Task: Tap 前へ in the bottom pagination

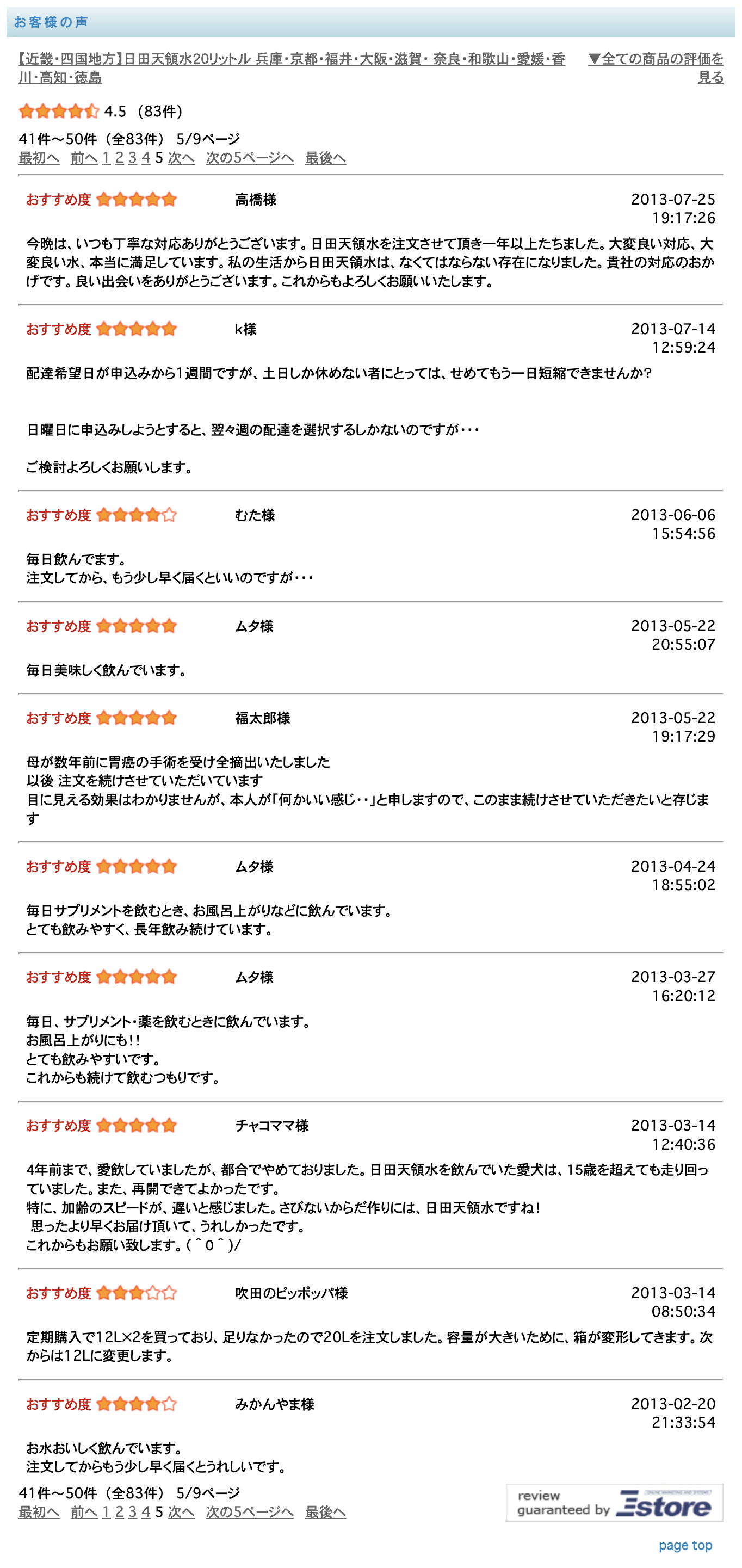Action: point(84,1511)
